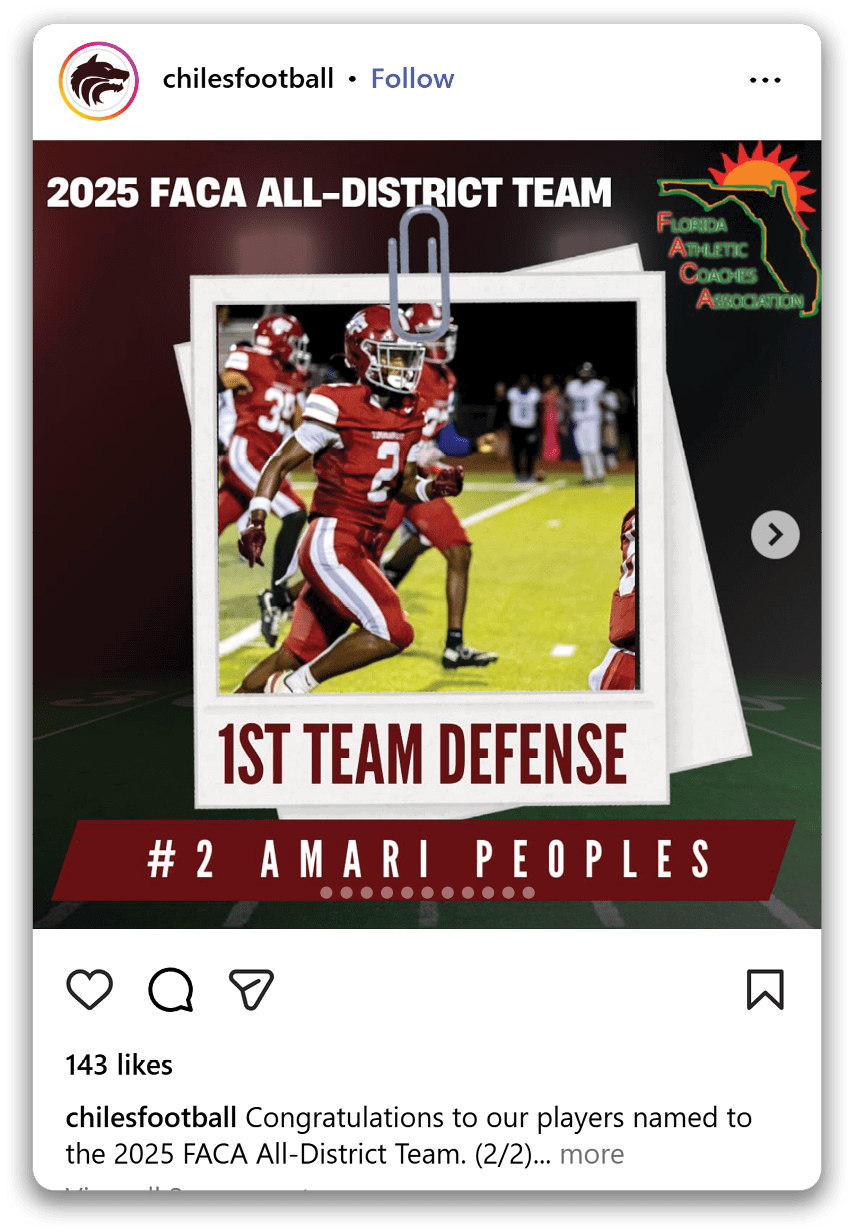This screenshot has width=854, height=1232.
Task: Open the chilesfootball username in the header
Action: (248, 79)
